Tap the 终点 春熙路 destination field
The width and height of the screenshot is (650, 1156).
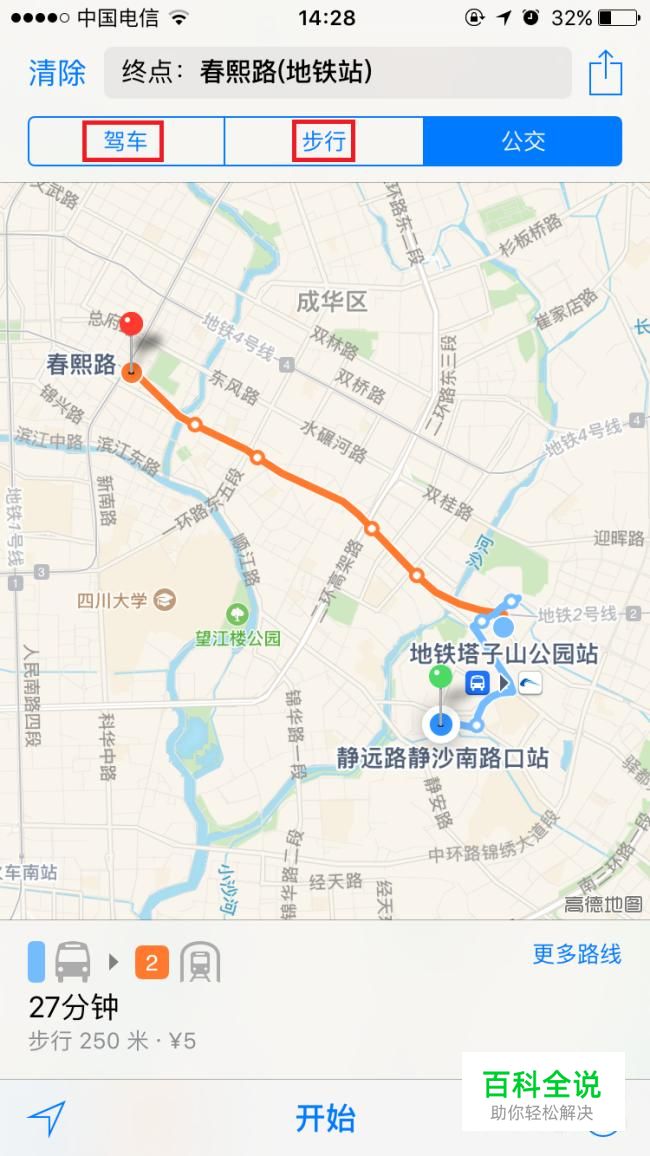pyautogui.click(x=338, y=72)
